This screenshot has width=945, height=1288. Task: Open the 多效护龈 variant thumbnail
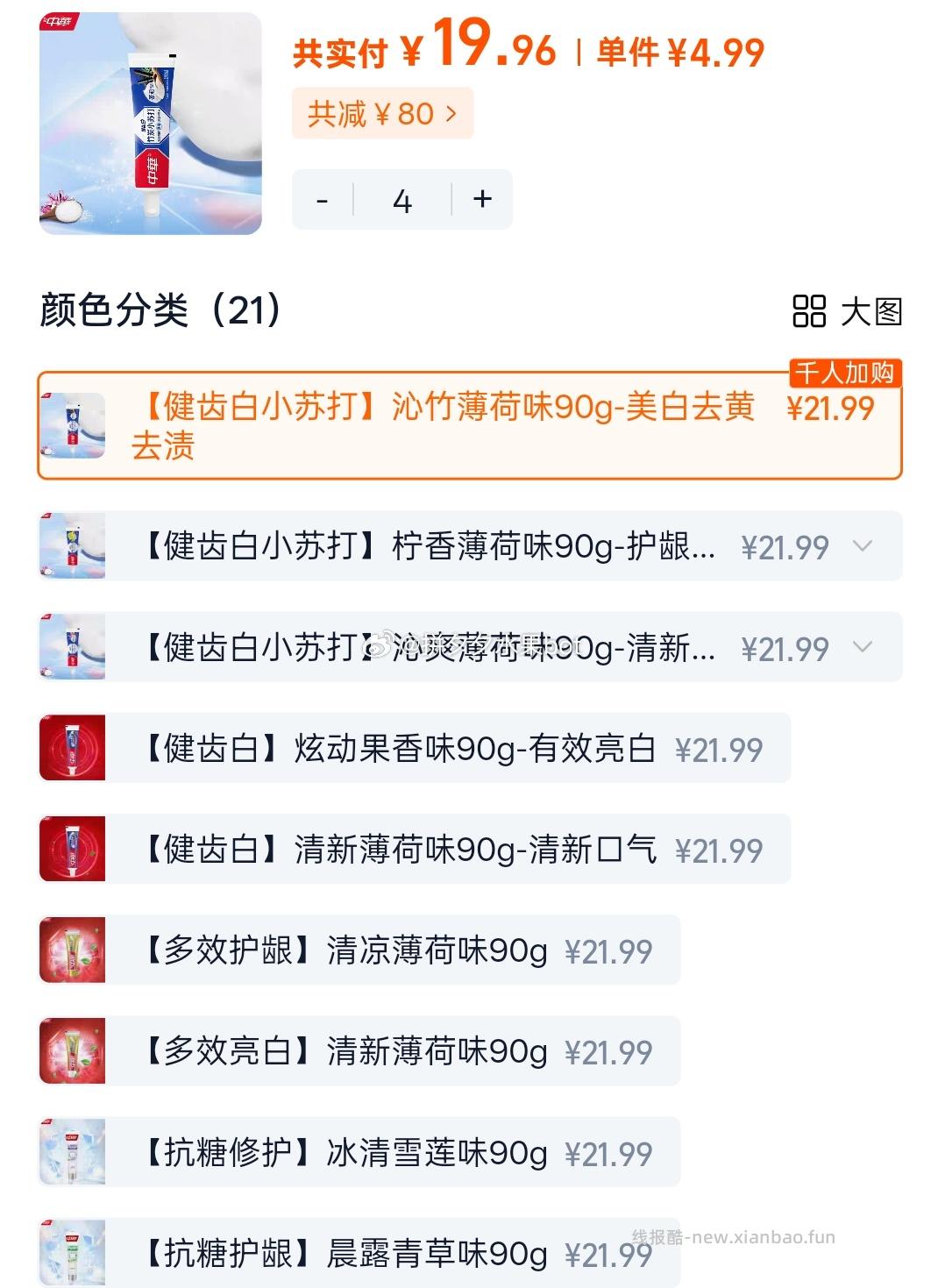click(70, 951)
